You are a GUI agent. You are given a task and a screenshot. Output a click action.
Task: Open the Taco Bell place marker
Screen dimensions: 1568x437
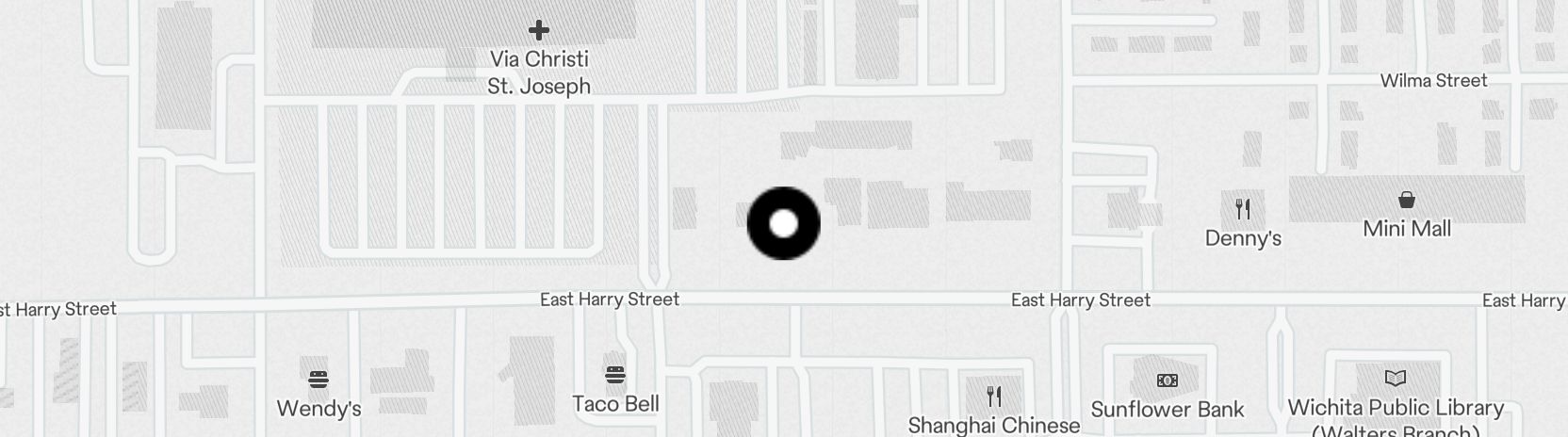click(x=615, y=376)
